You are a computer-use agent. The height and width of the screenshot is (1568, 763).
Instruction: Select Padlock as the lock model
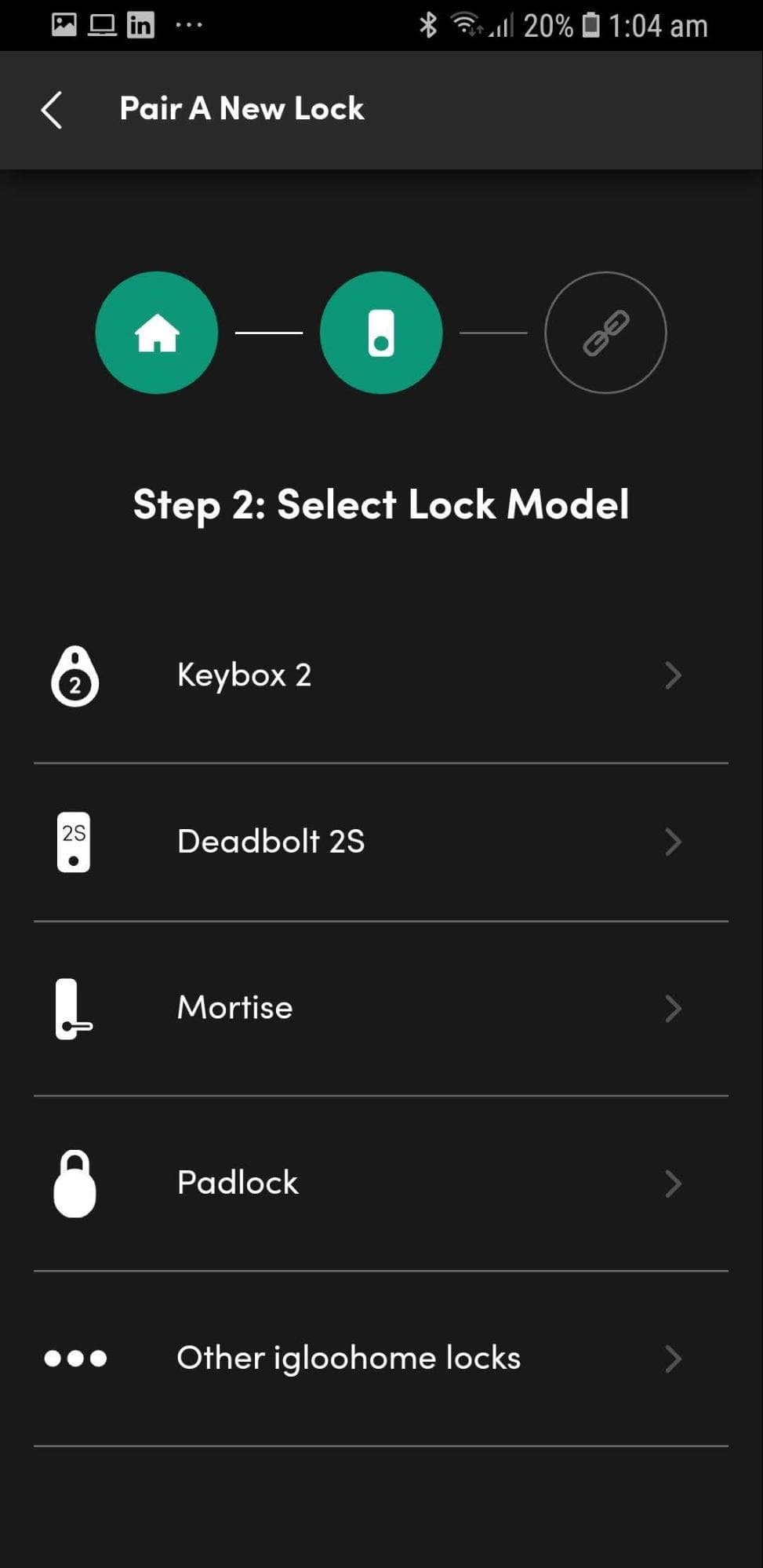point(381,1183)
